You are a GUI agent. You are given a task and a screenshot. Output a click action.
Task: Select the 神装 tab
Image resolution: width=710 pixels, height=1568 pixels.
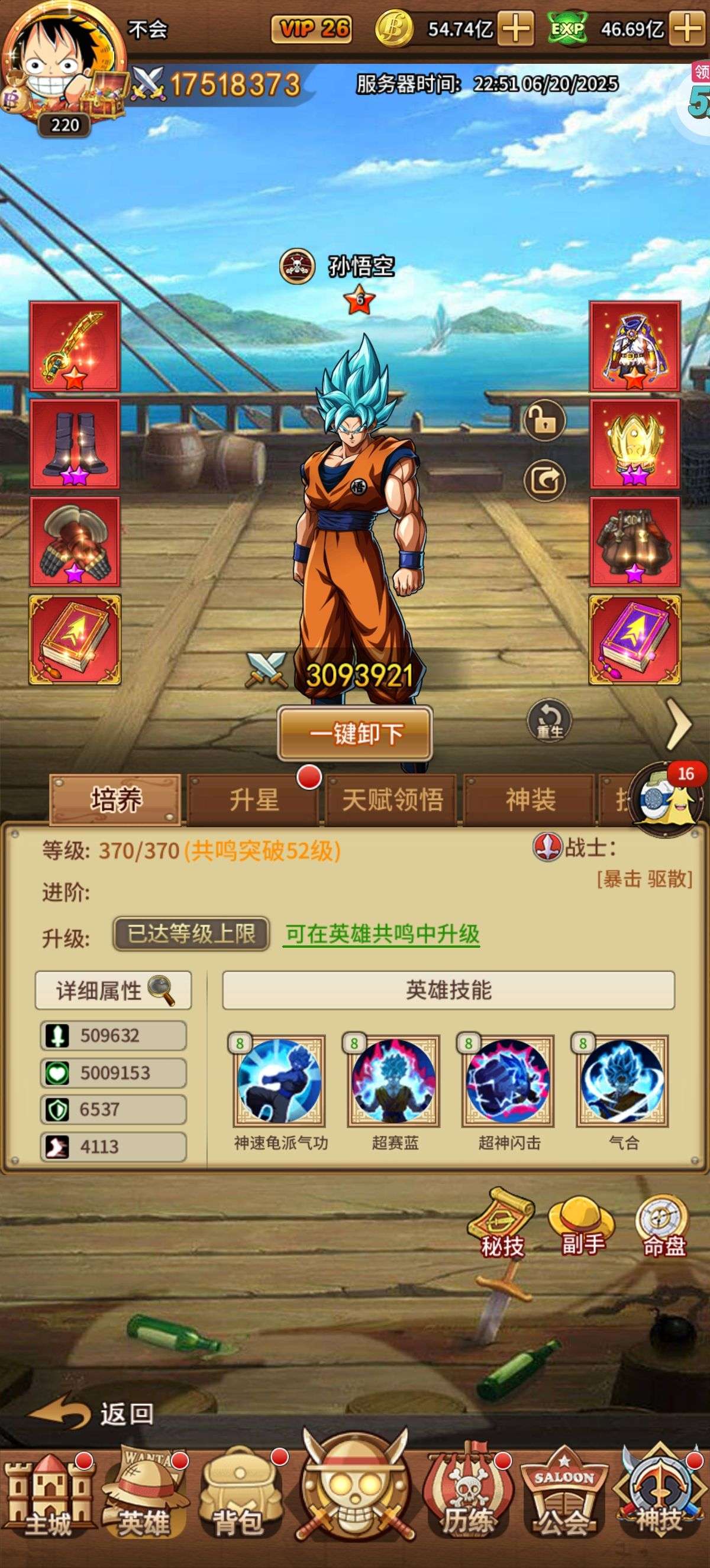tap(530, 800)
